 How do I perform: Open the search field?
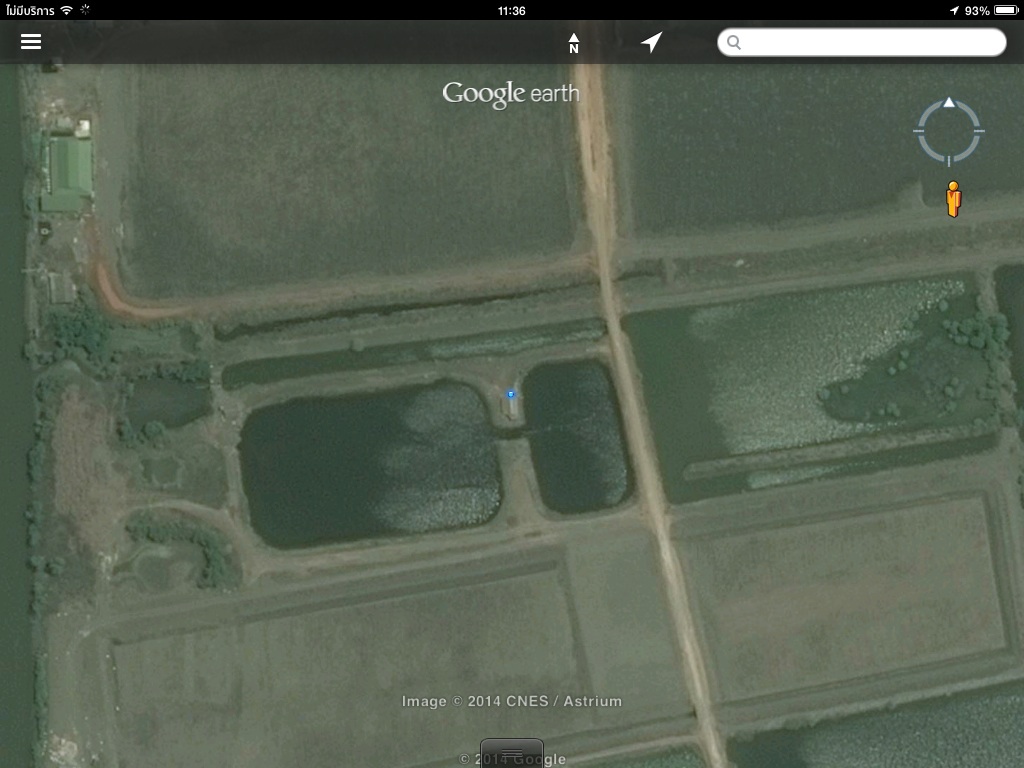[861, 42]
